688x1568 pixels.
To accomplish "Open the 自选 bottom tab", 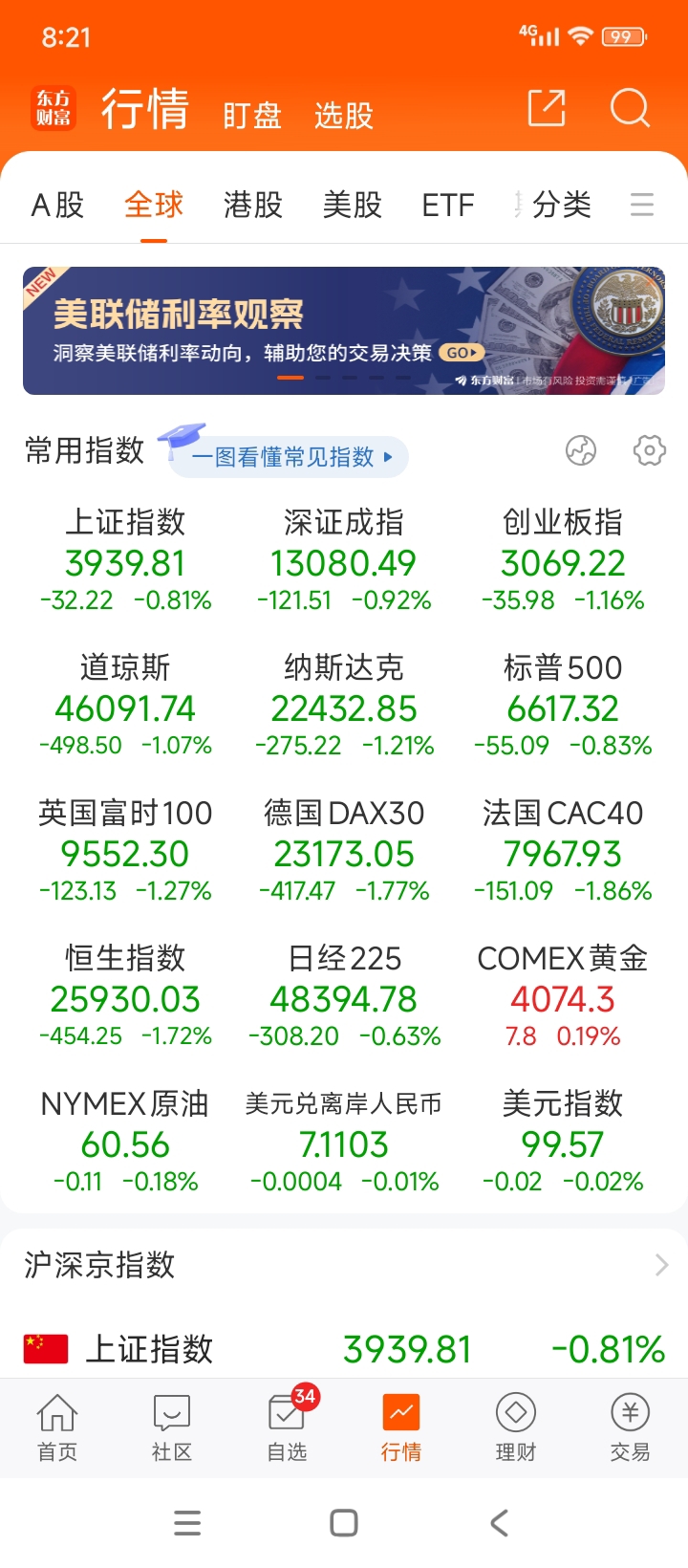I will point(287,1428).
